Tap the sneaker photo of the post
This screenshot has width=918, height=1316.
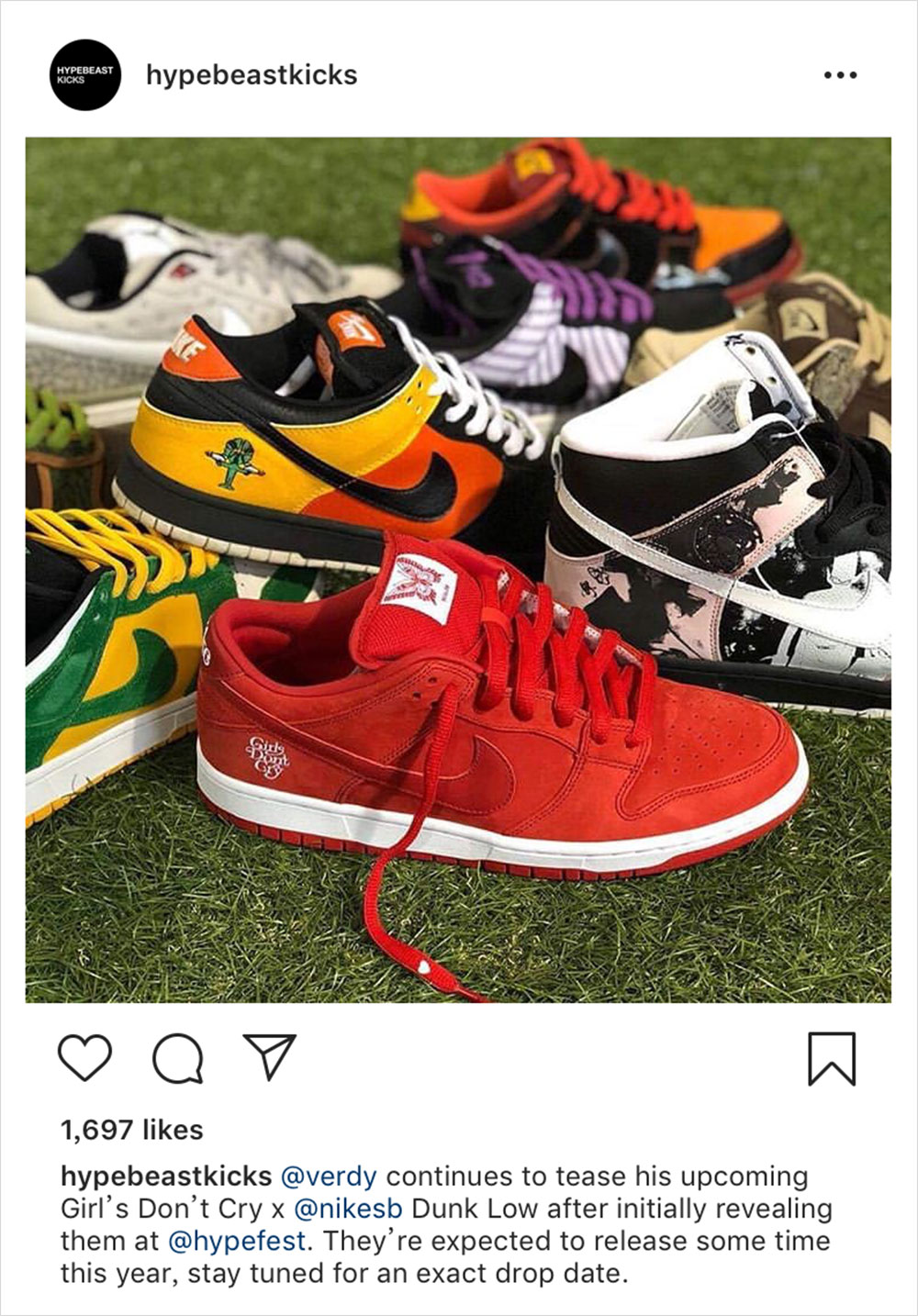pyautogui.click(x=458, y=569)
